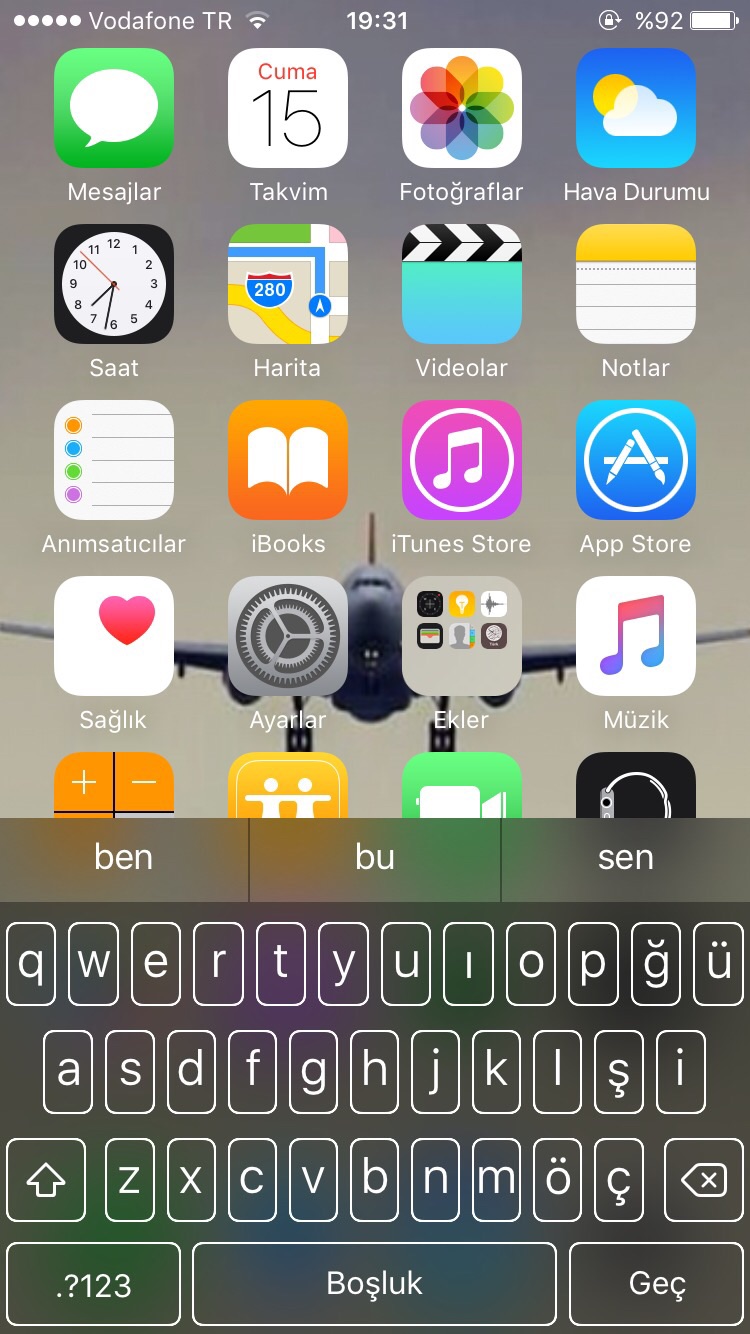Open the Videolar app
750x1334 pixels.
point(462,284)
